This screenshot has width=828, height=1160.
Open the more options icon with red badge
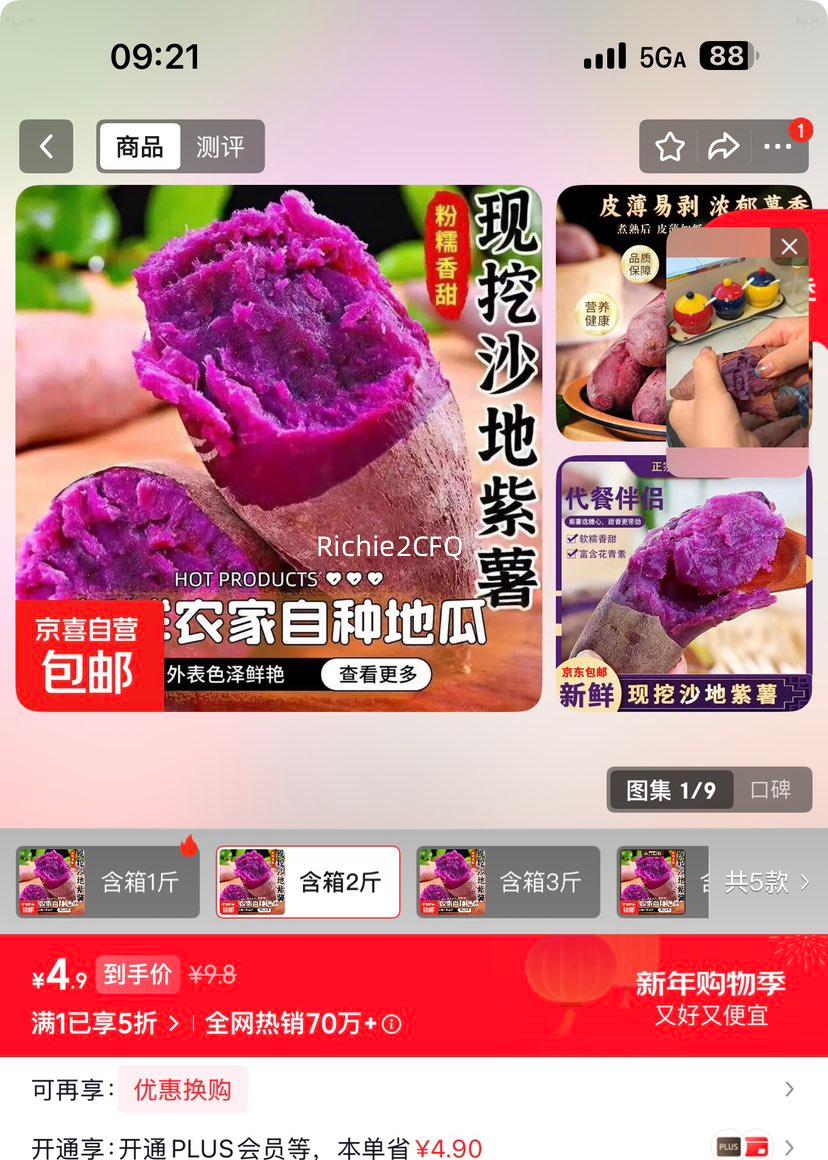776,148
